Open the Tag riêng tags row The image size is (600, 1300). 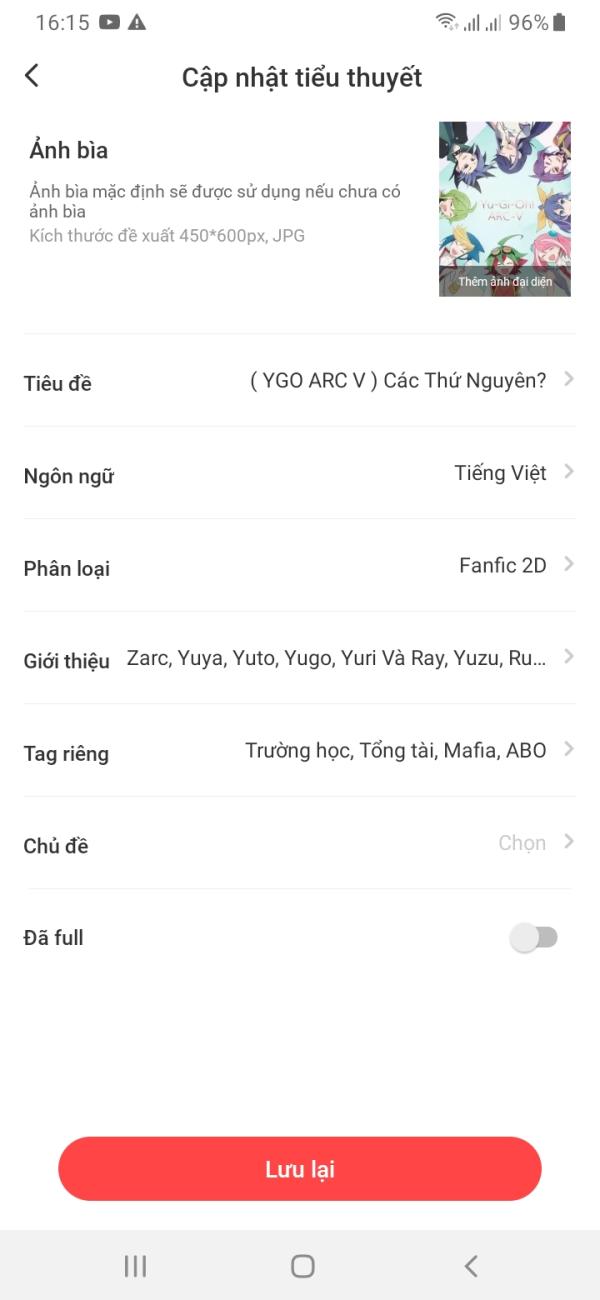[x=300, y=751]
